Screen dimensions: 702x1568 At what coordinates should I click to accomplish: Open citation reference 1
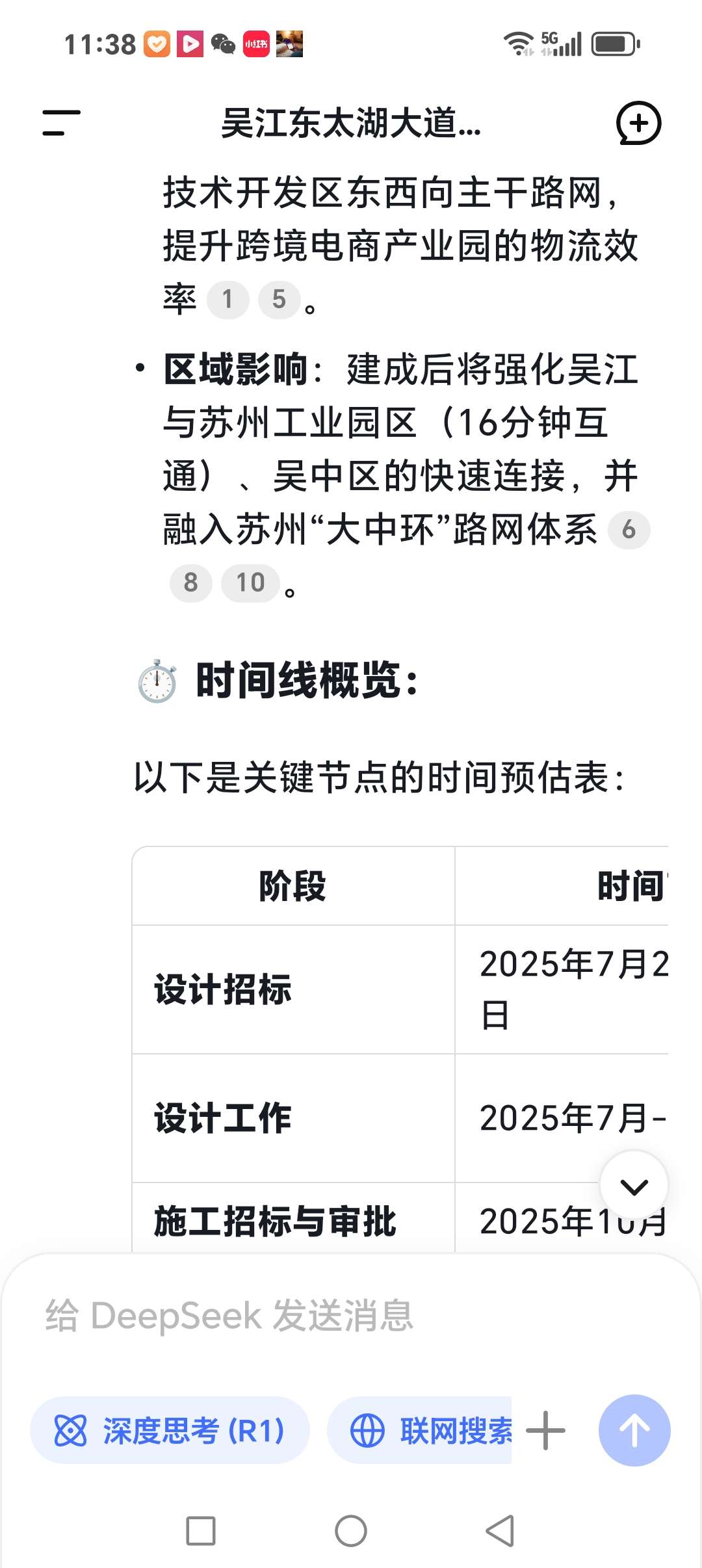(x=227, y=300)
